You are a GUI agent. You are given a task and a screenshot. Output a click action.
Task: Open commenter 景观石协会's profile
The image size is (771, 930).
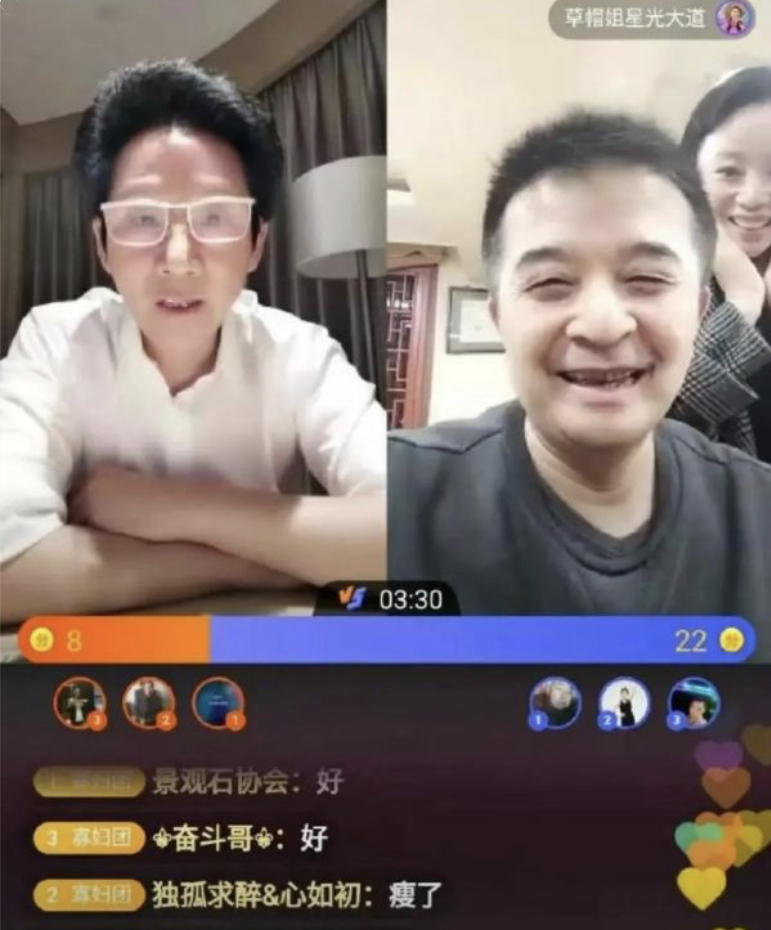[x=219, y=782]
